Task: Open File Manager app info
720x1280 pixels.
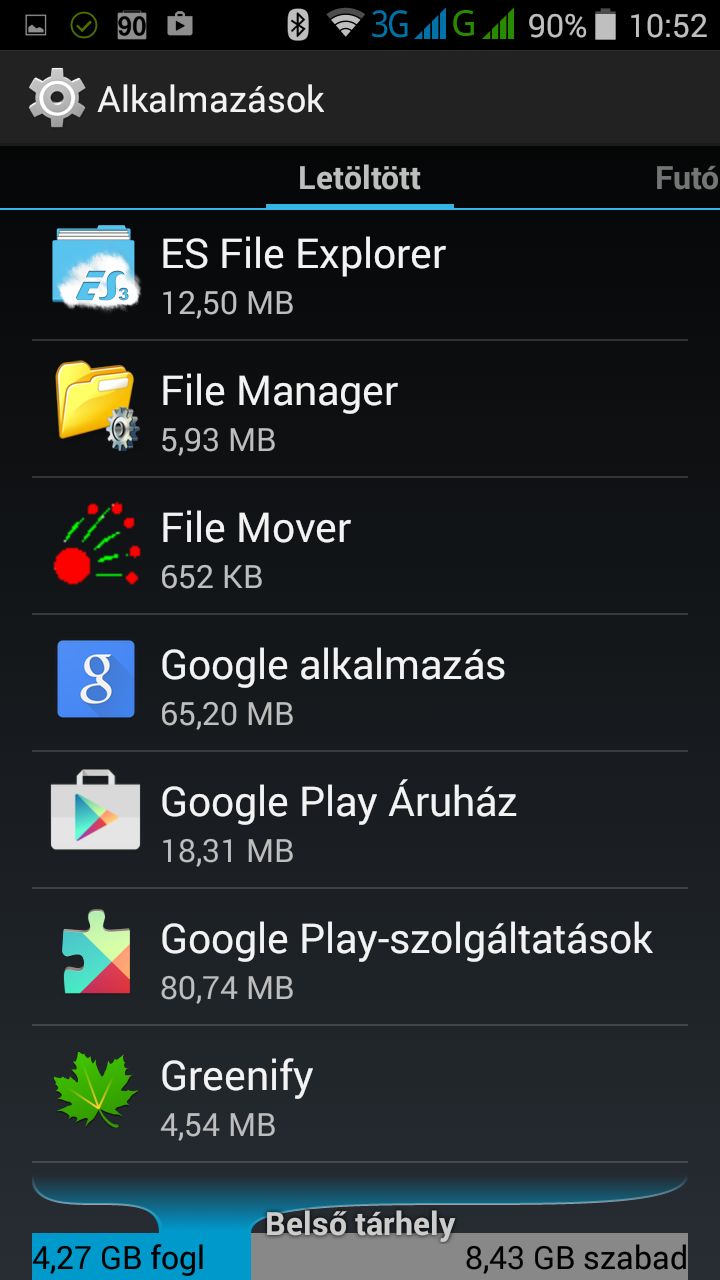Action: (x=360, y=409)
